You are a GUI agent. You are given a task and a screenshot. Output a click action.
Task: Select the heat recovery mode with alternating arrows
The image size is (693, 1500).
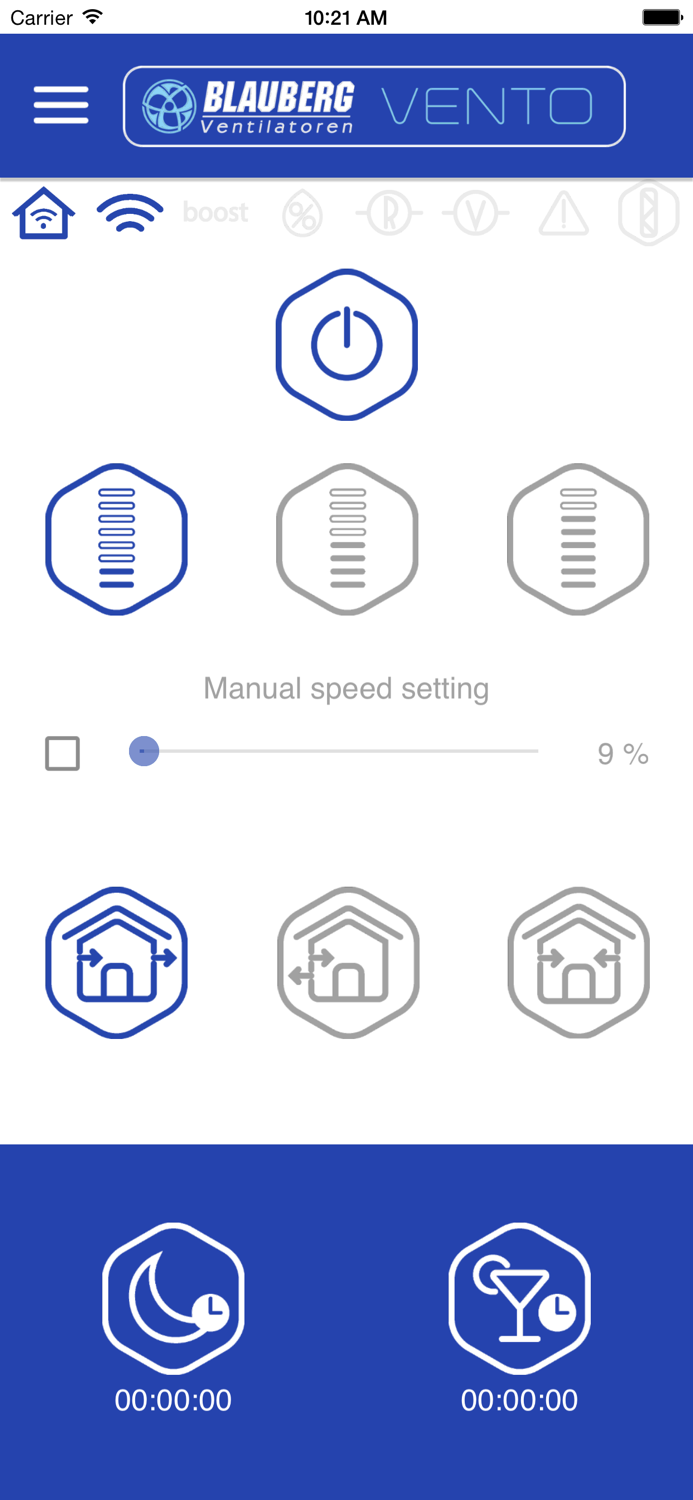pos(347,962)
